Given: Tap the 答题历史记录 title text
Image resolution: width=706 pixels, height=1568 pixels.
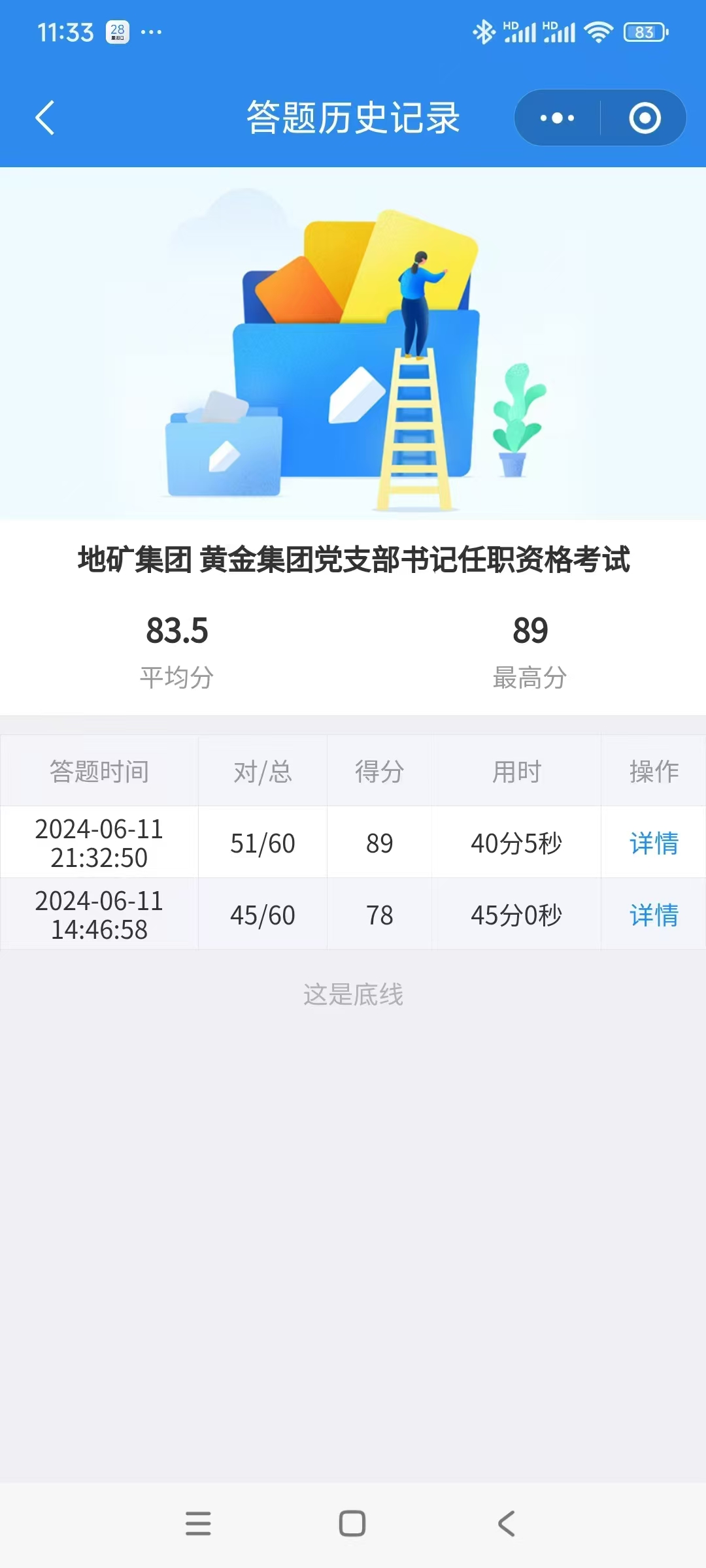Looking at the screenshot, I should (x=353, y=118).
